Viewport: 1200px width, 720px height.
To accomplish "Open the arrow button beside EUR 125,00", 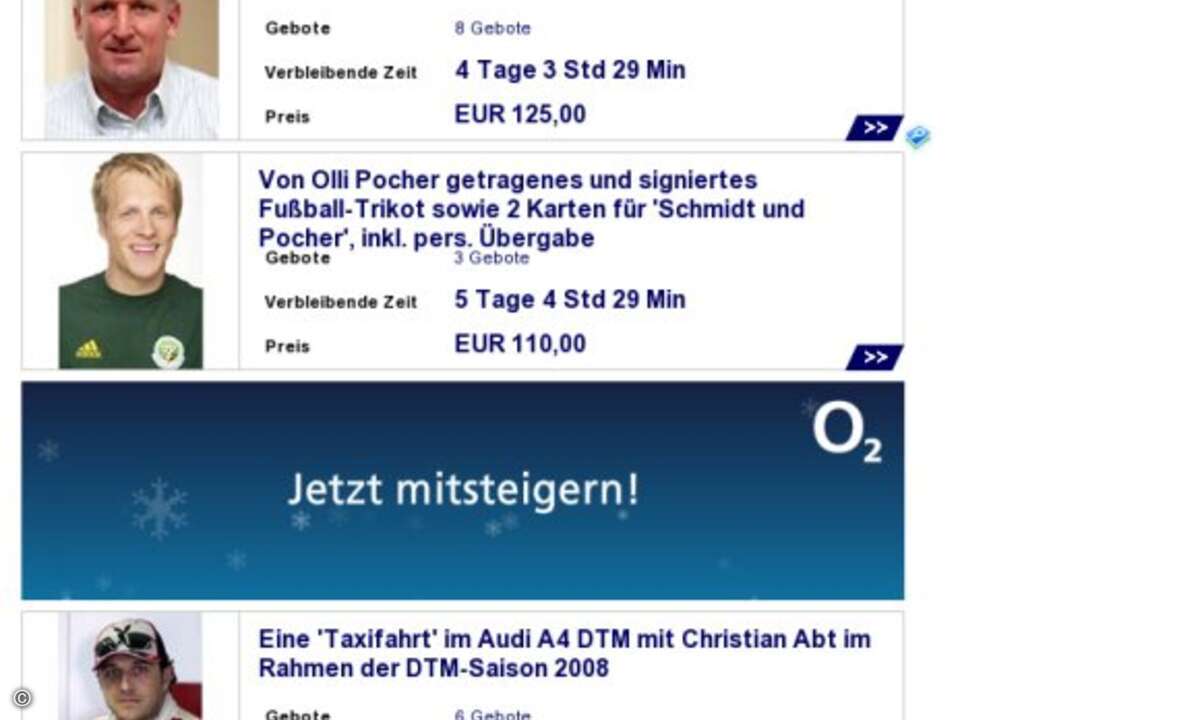I will point(874,128).
